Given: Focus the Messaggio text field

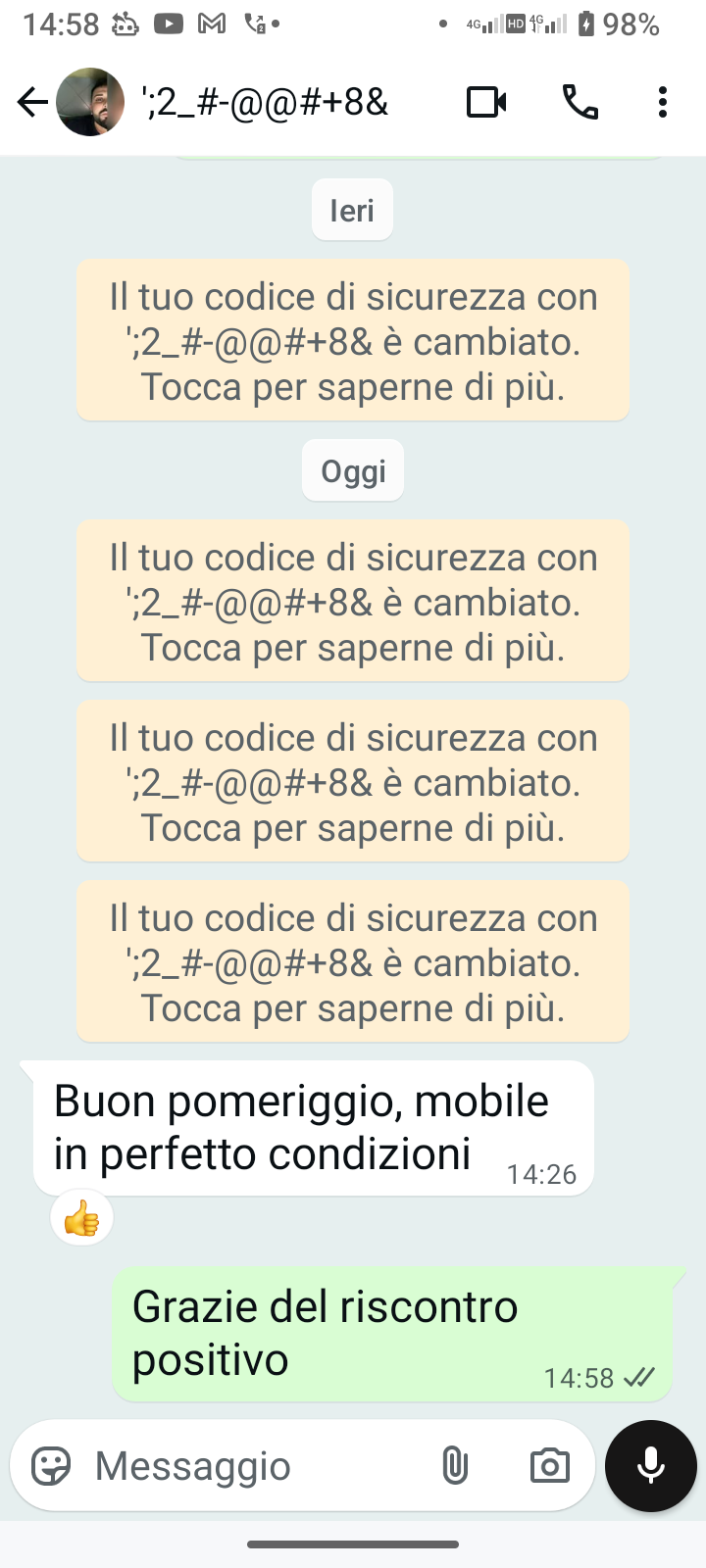Looking at the screenshot, I should (255, 1466).
